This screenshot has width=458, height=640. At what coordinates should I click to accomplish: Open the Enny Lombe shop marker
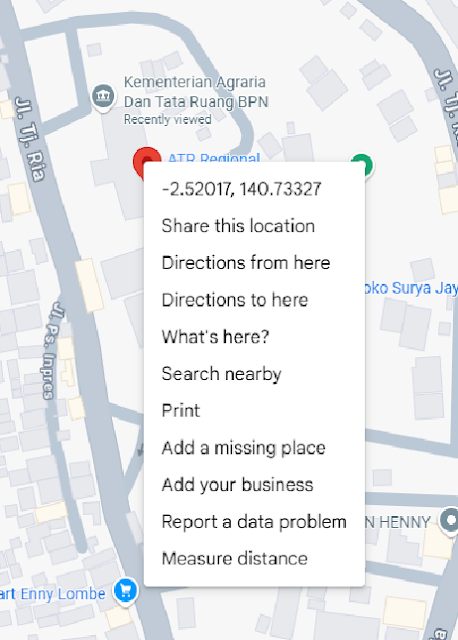[125, 591]
